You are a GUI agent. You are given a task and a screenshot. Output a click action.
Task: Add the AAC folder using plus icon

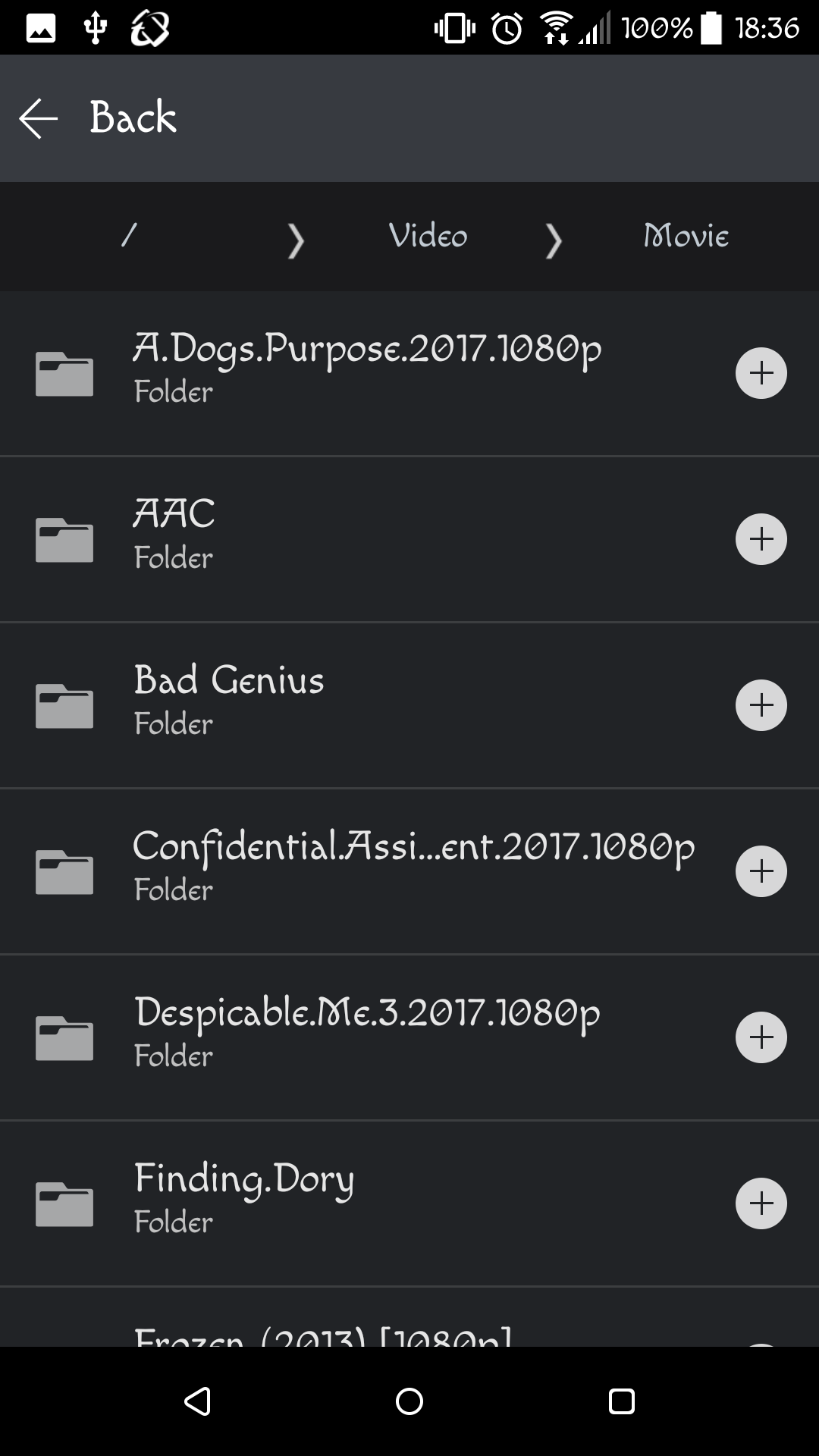pyautogui.click(x=761, y=539)
